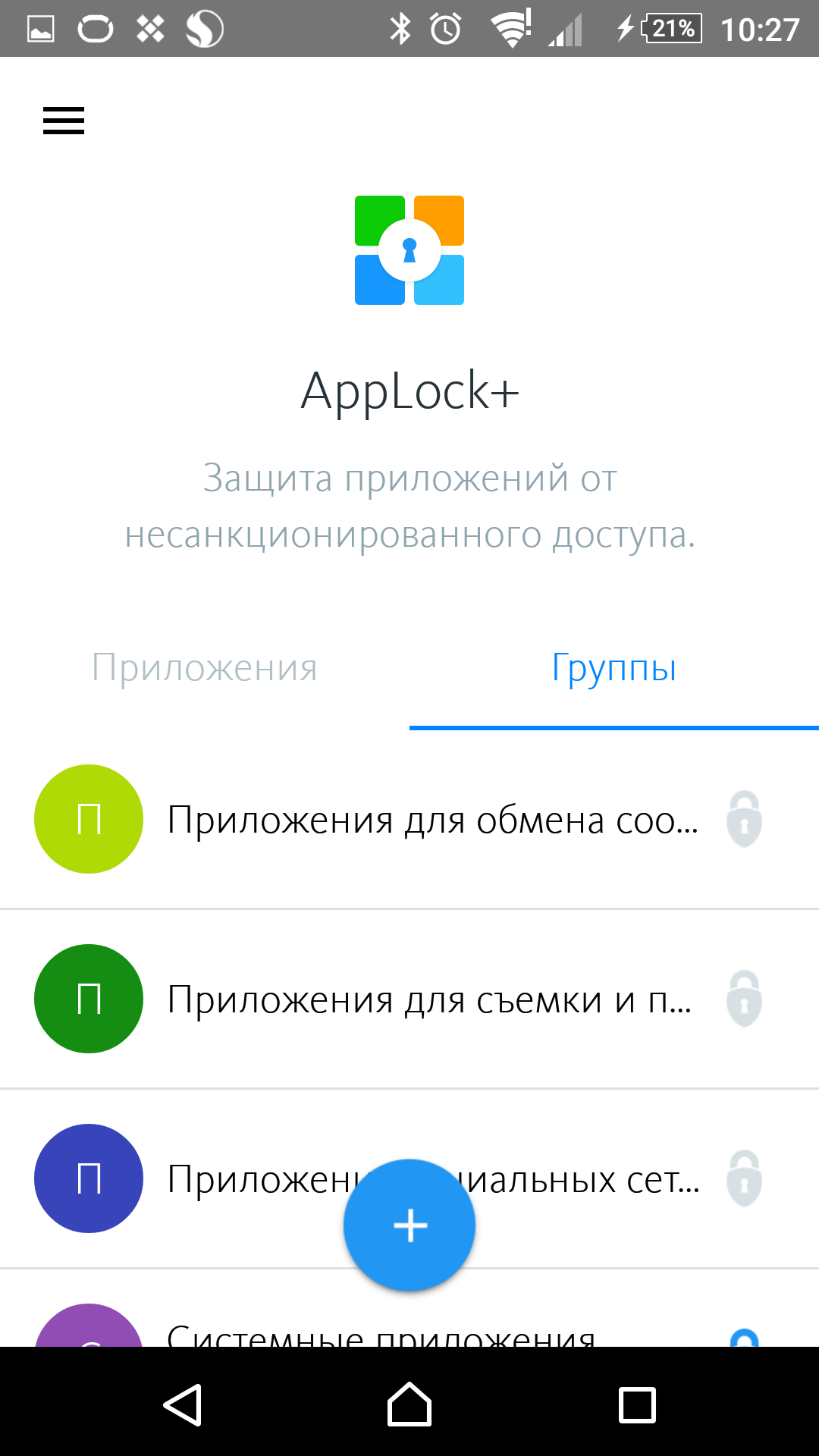819x1456 pixels.
Task: Open group Приложения для съемки и п...
Action: click(429, 999)
